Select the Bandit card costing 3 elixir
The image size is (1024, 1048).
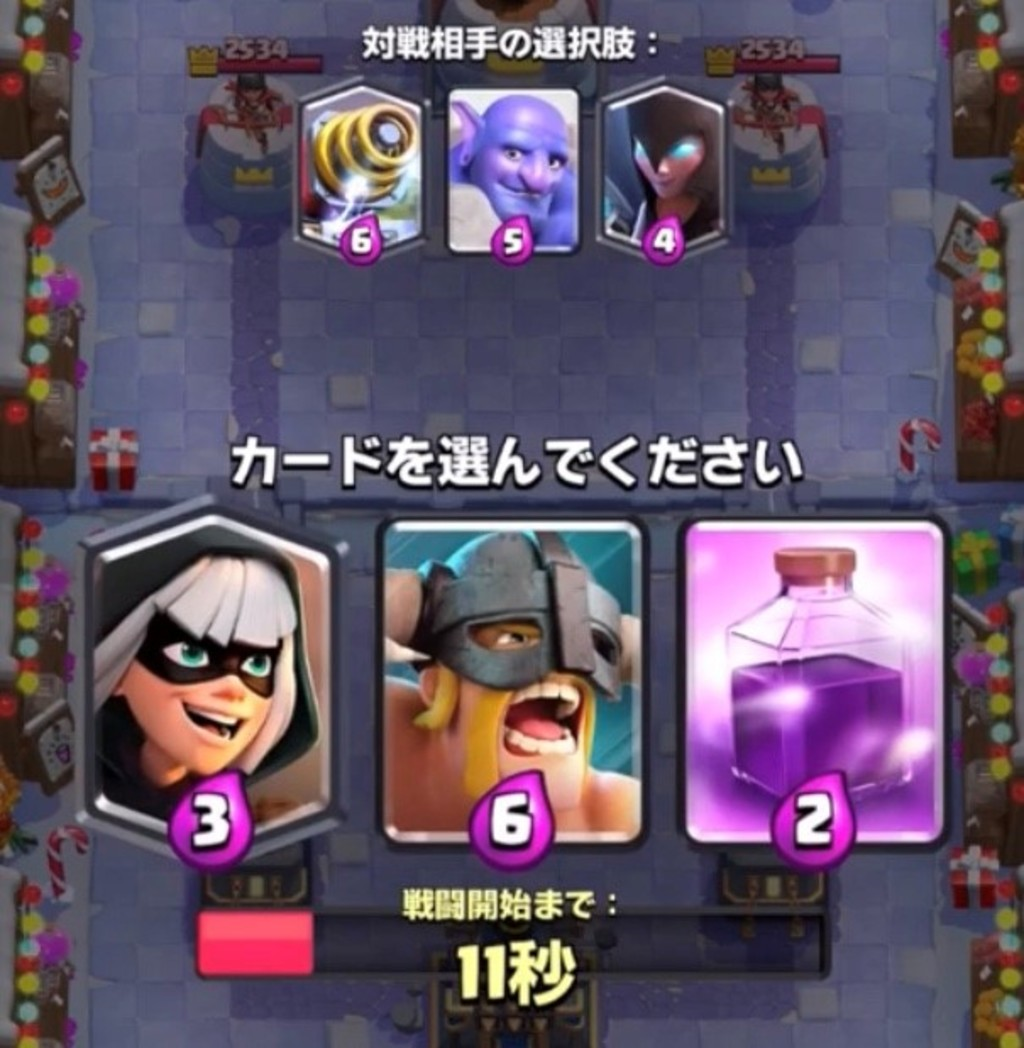coord(210,675)
